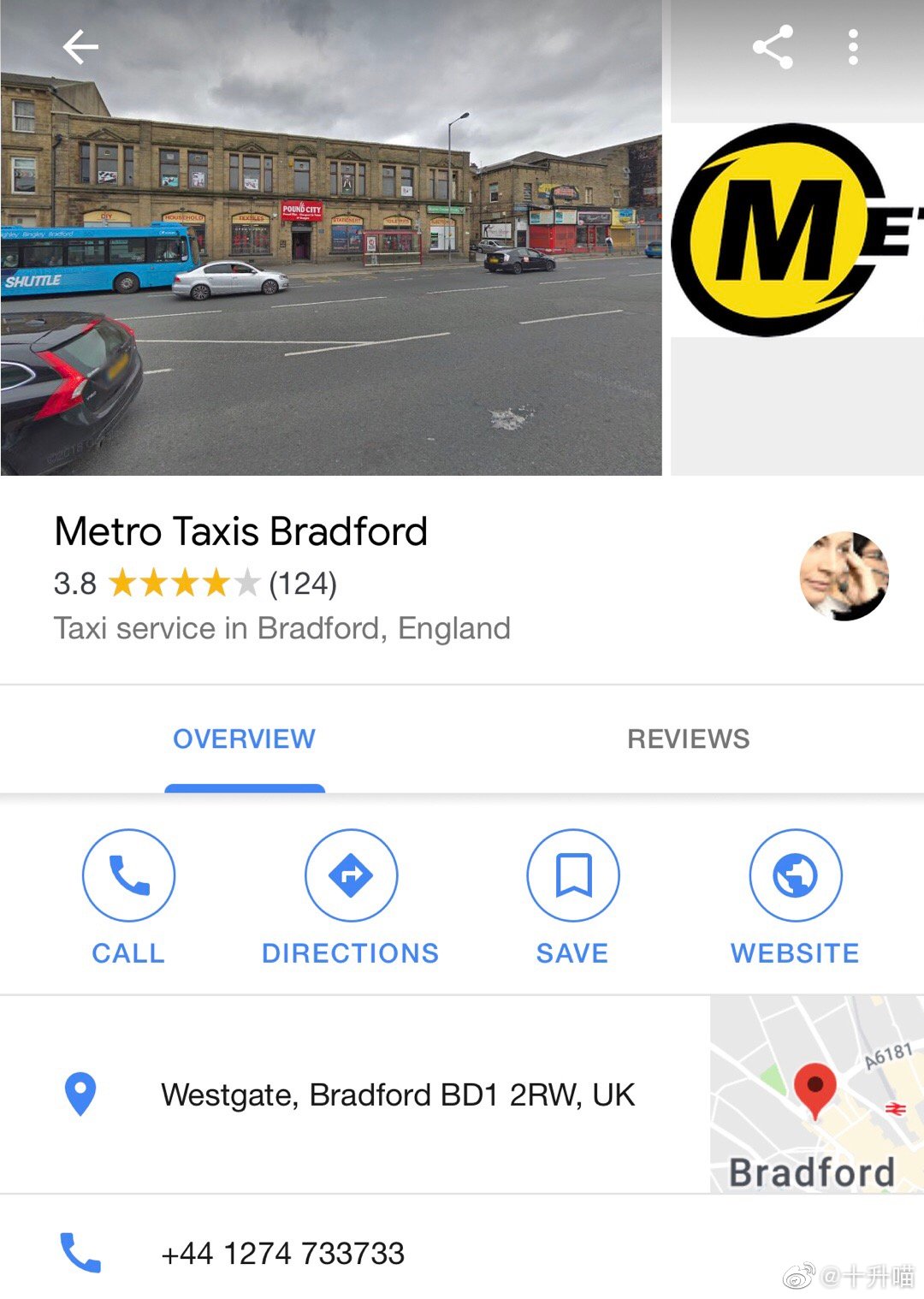The height and width of the screenshot is (1299, 924).
Task: Get directions to Metro Taxis
Action: (x=351, y=896)
